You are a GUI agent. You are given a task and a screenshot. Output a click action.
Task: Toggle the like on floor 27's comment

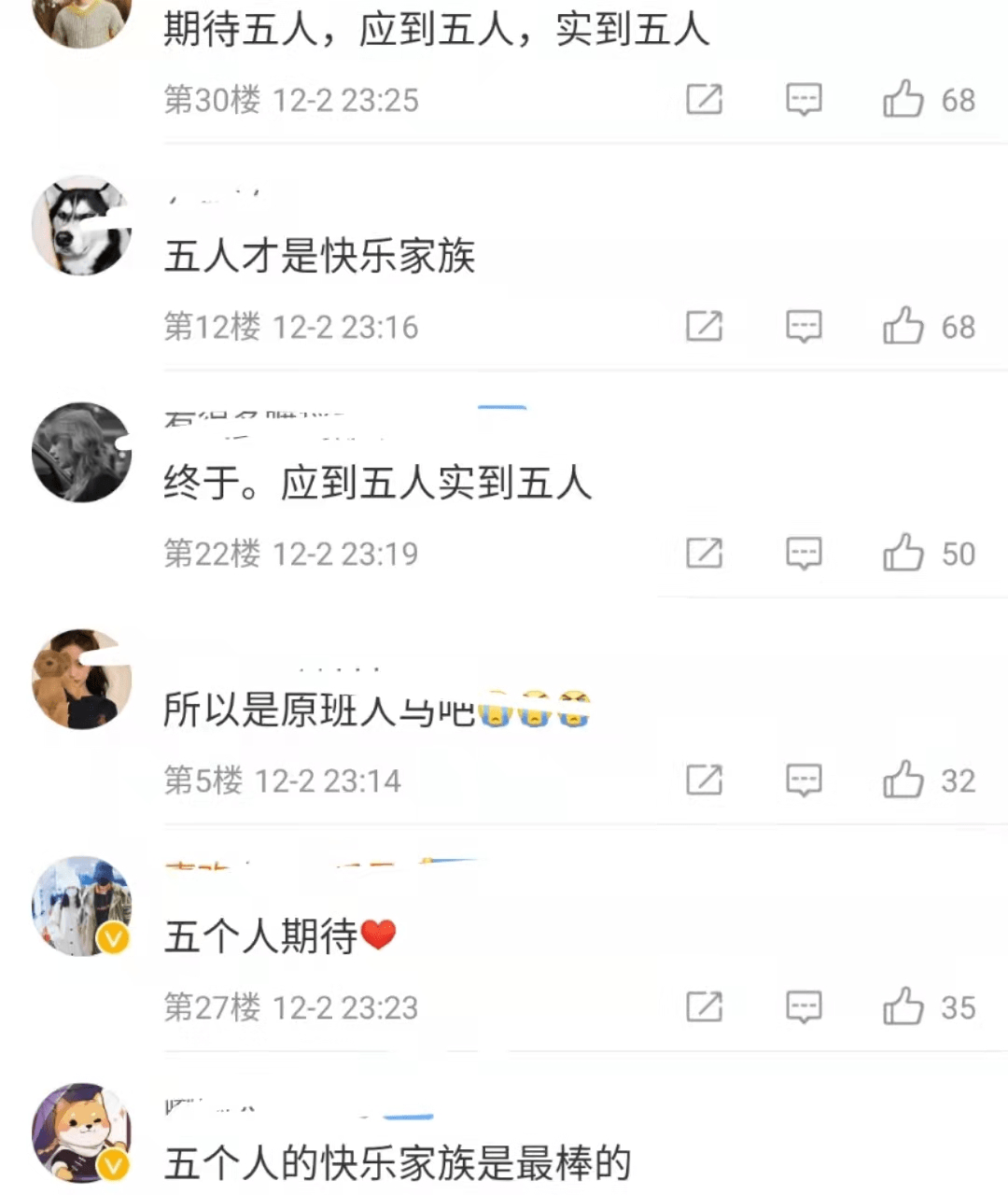coord(902,1007)
